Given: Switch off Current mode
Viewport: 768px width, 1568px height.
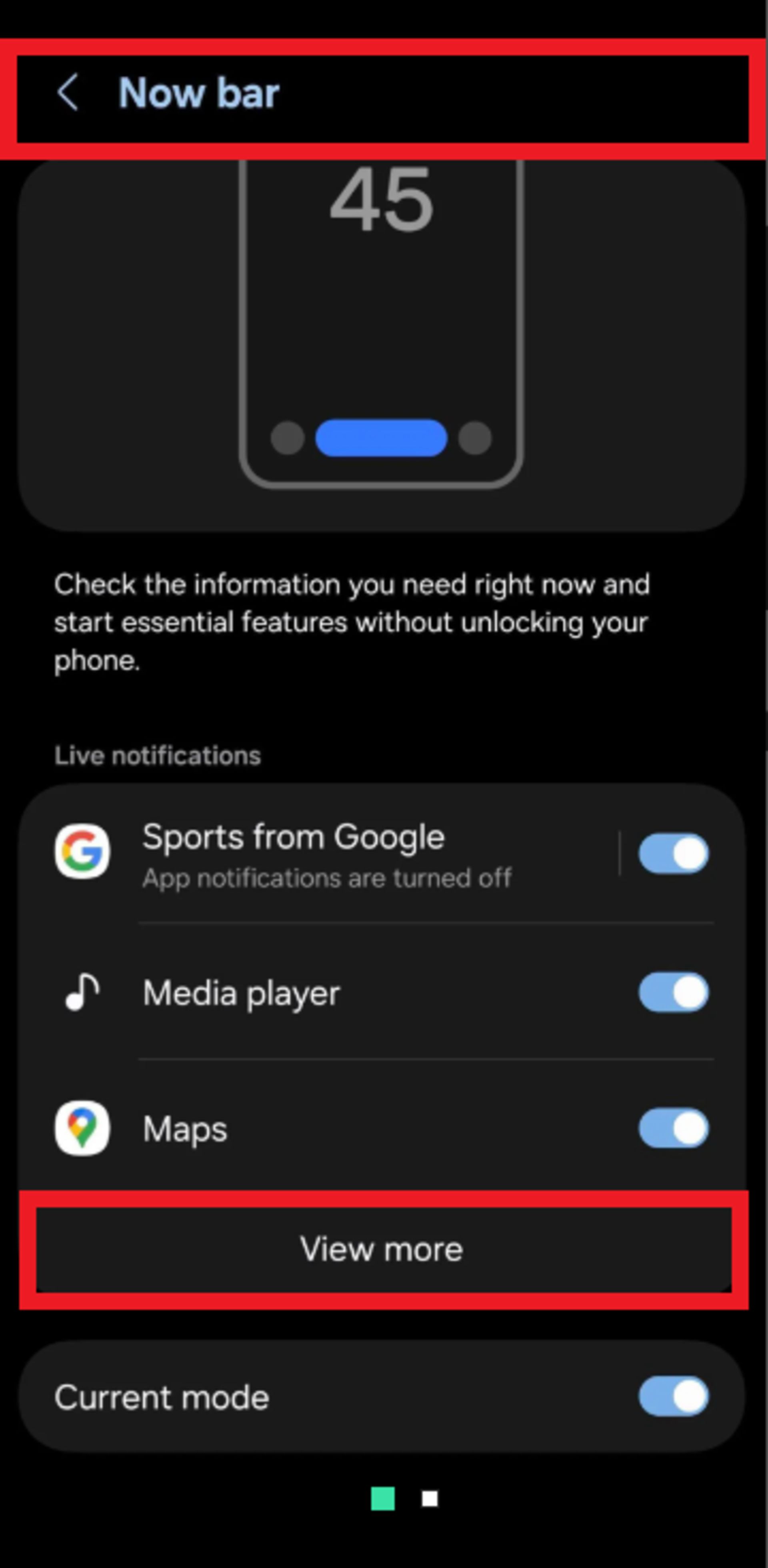Looking at the screenshot, I should click(673, 1396).
